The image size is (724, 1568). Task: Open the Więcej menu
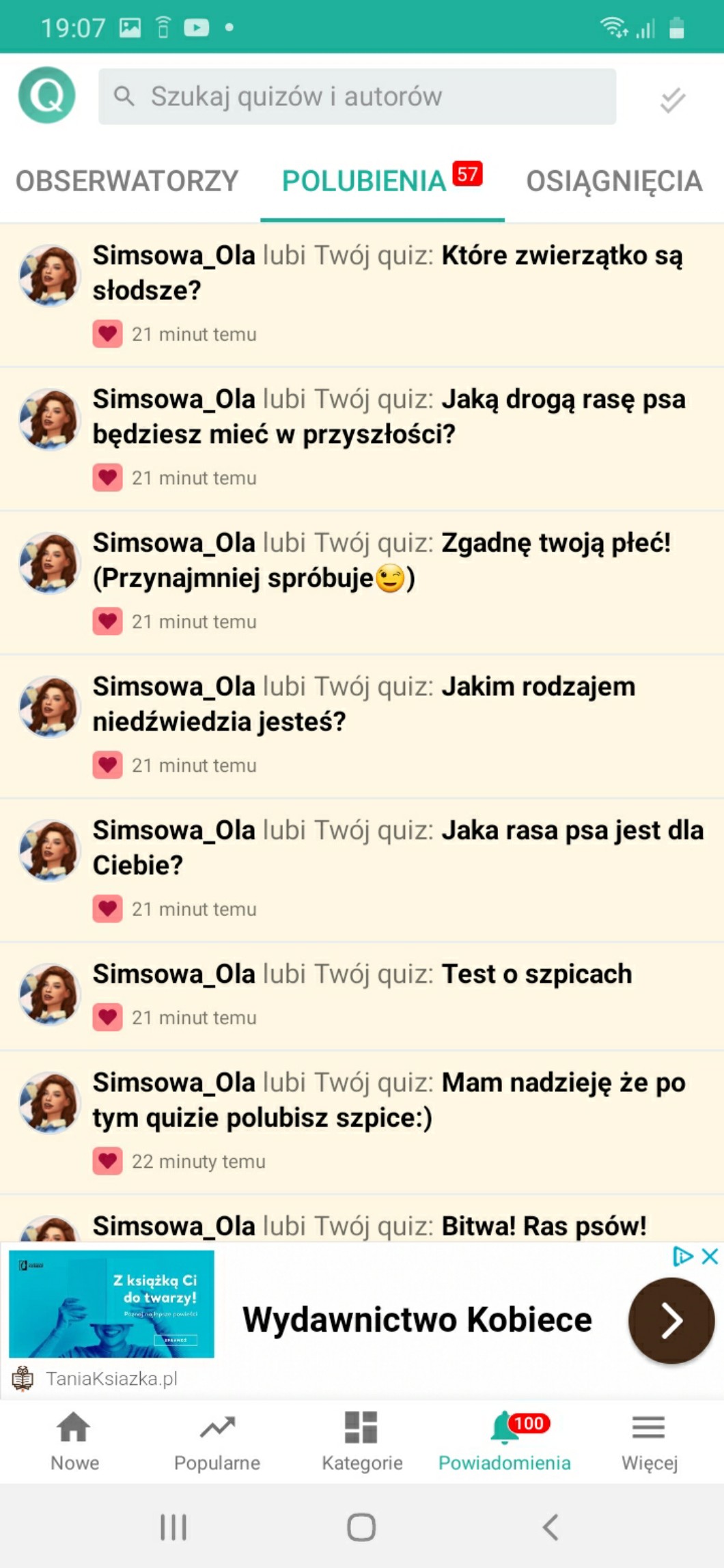(x=649, y=1441)
